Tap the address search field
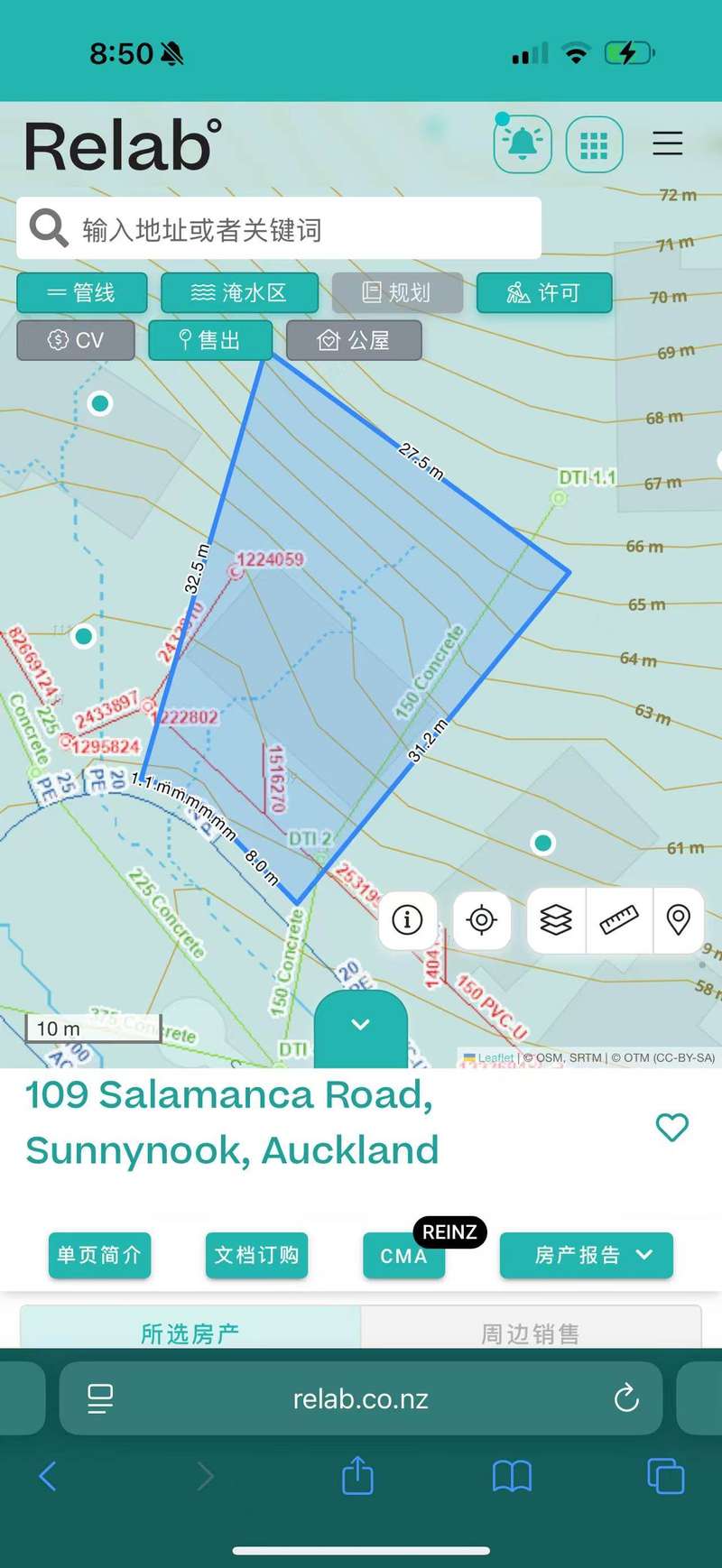The image size is (722, 1568). pyautogui.click(x=280, y=229)
